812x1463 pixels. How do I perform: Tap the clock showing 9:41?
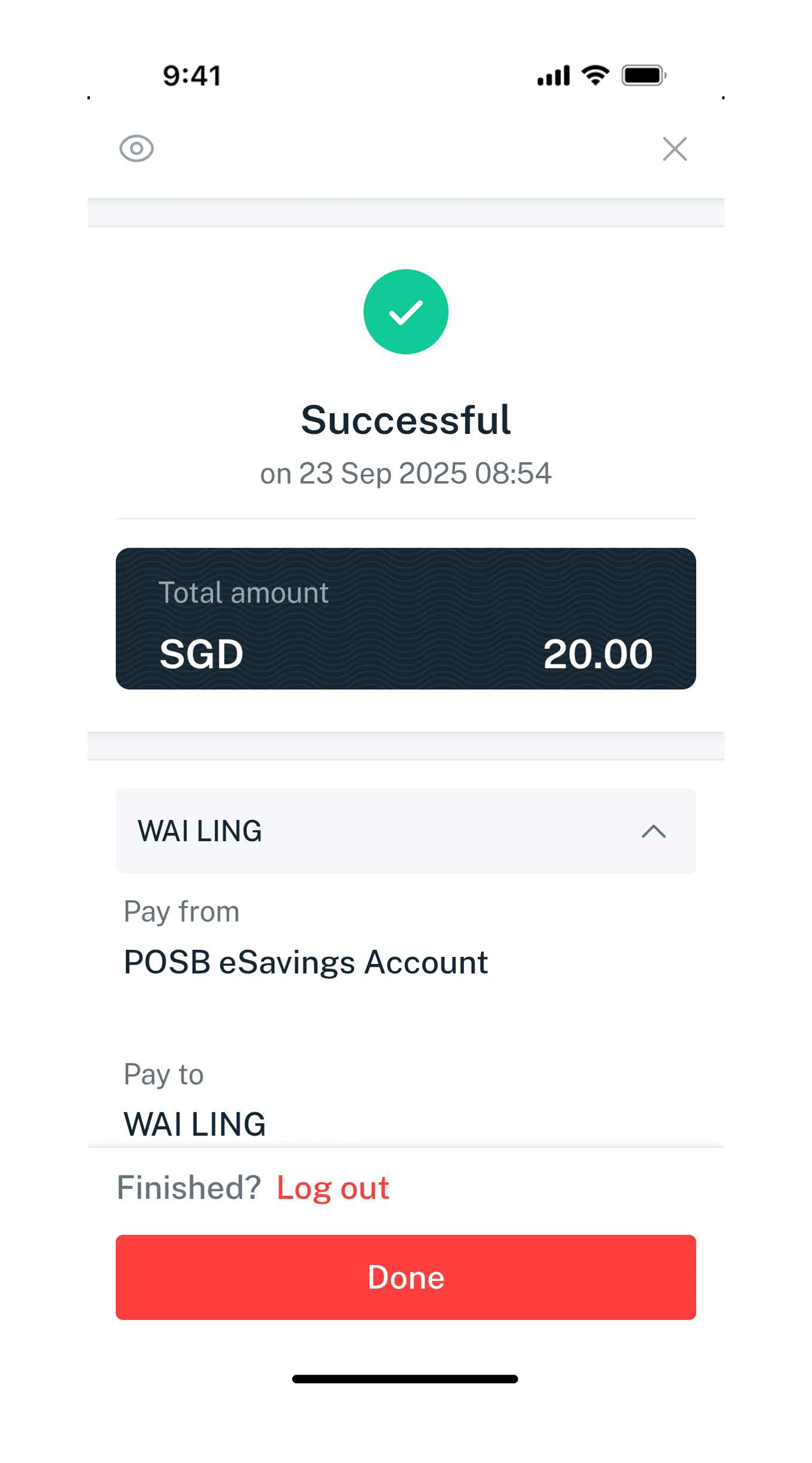point(193,74)
